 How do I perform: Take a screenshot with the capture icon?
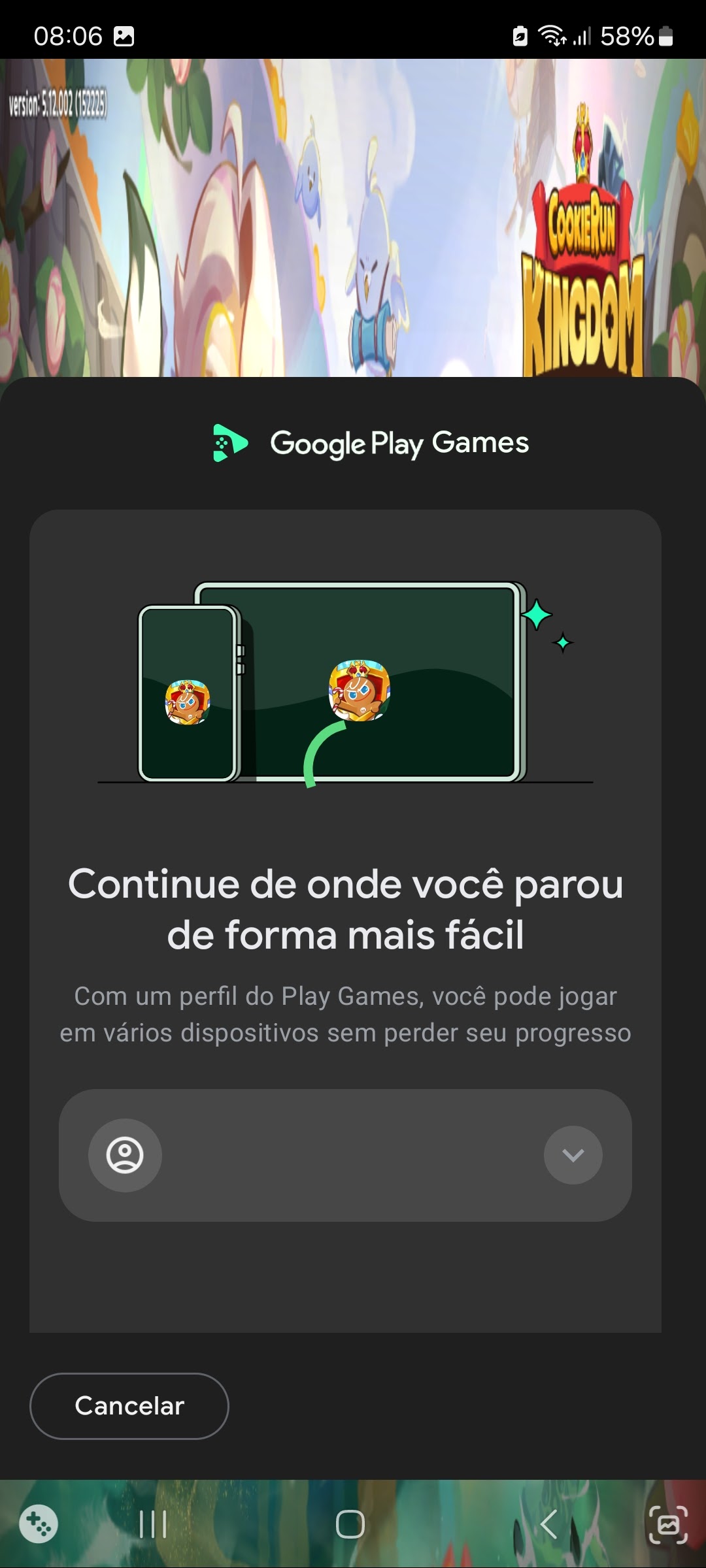click(667, 1524)
